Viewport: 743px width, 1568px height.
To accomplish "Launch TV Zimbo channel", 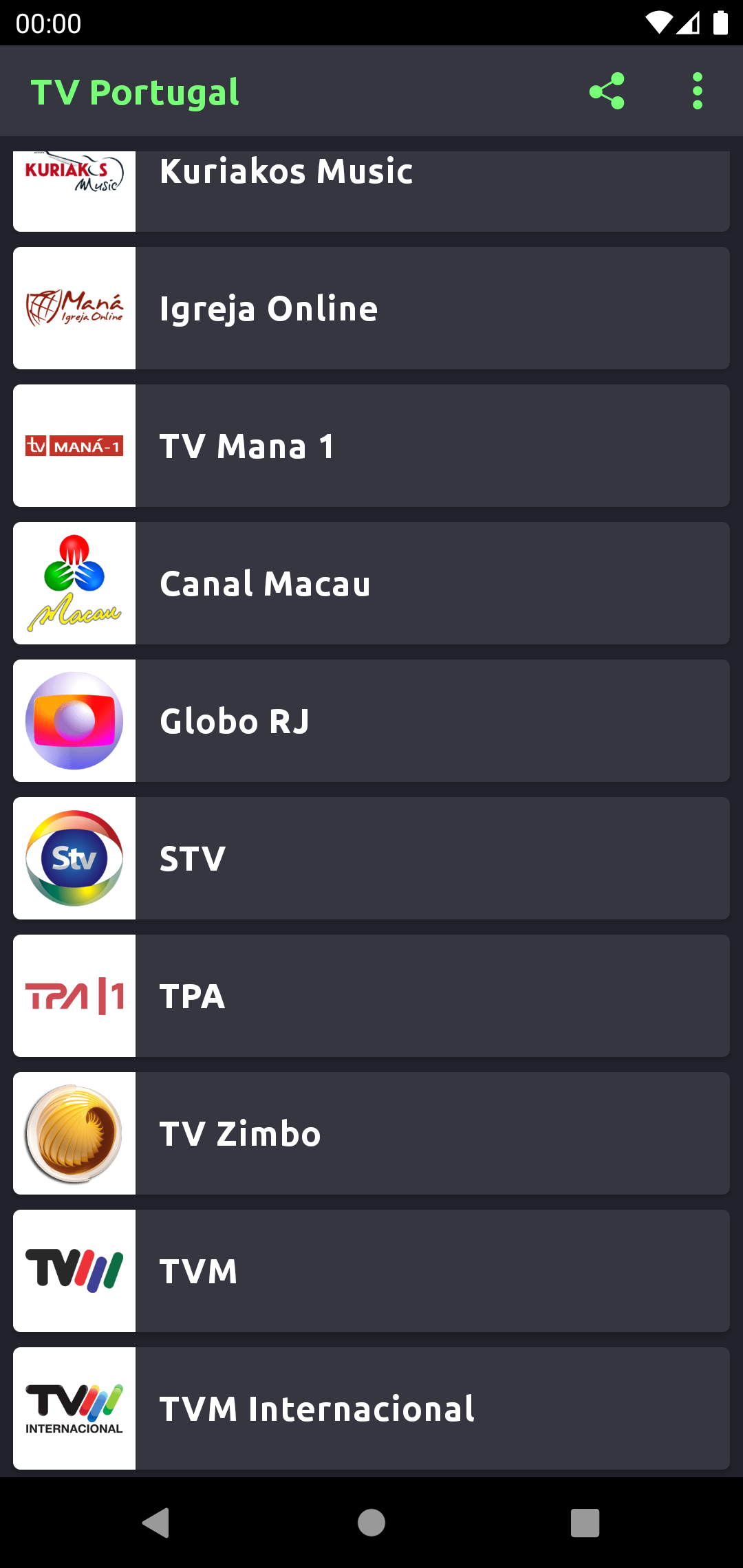I will [371, 1133].
